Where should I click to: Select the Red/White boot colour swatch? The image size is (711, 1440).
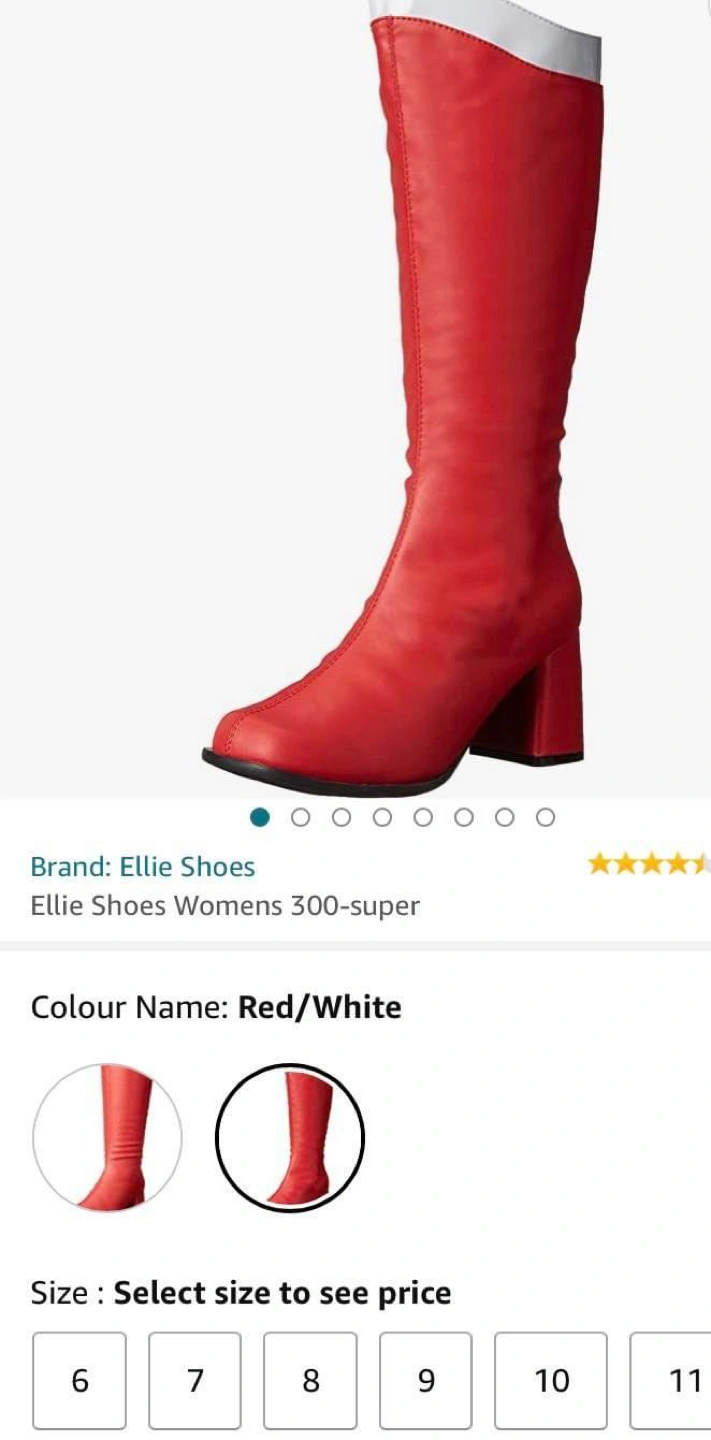tap(290, 1138)
